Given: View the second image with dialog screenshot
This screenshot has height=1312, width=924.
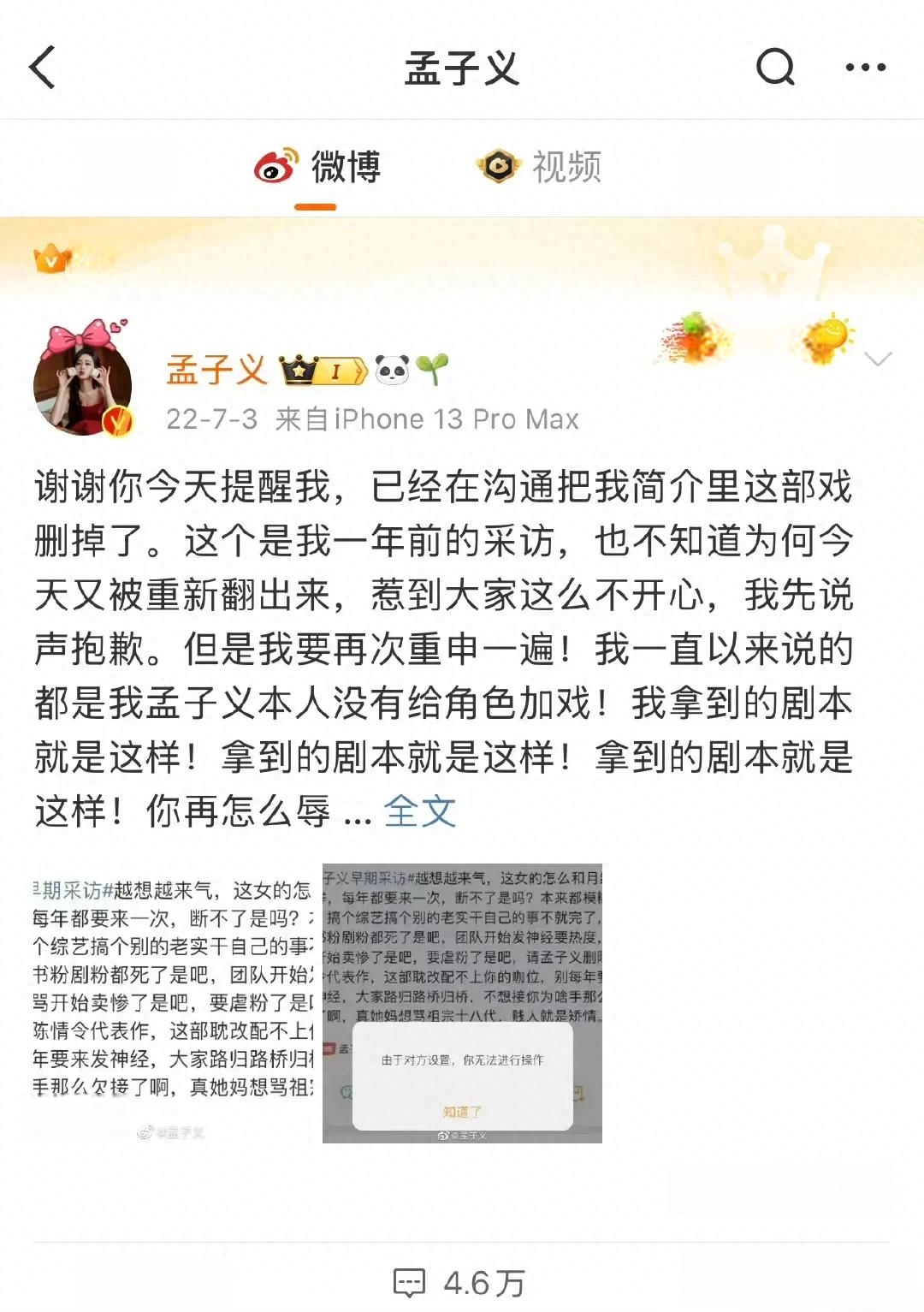Looking at the screenshot, I should (462, 1003).
